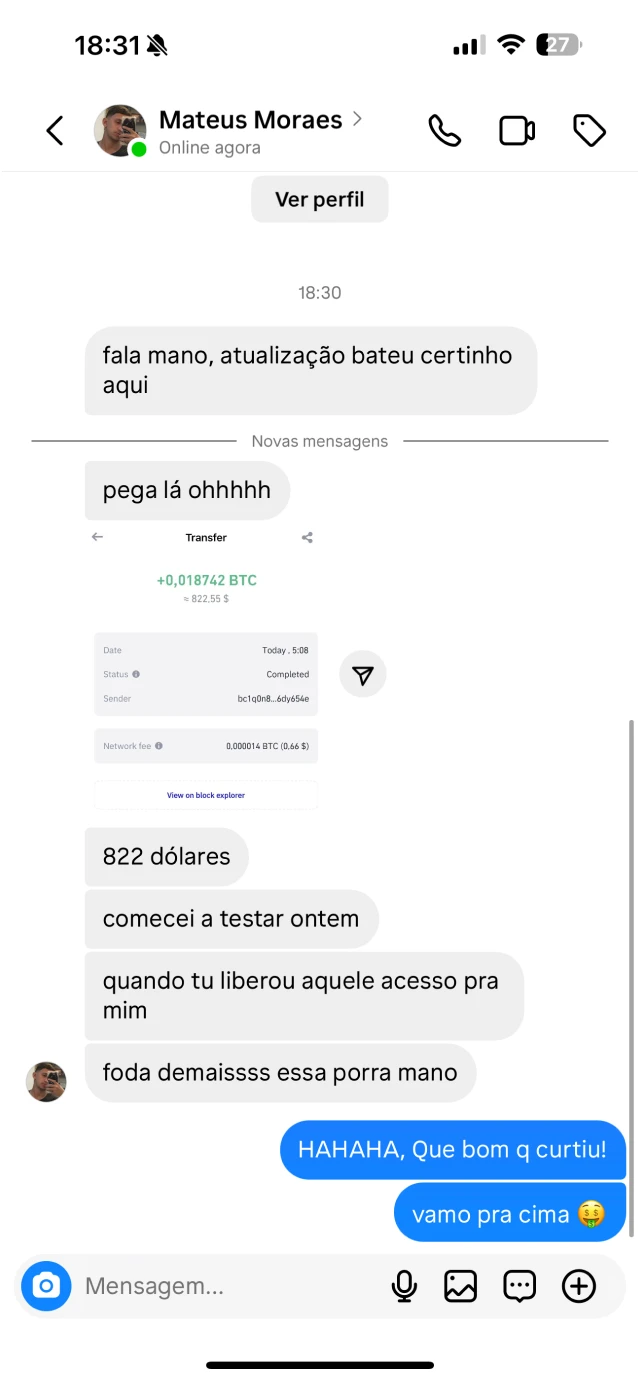Focus the Mensagem text field

[x=220, y=1286]
